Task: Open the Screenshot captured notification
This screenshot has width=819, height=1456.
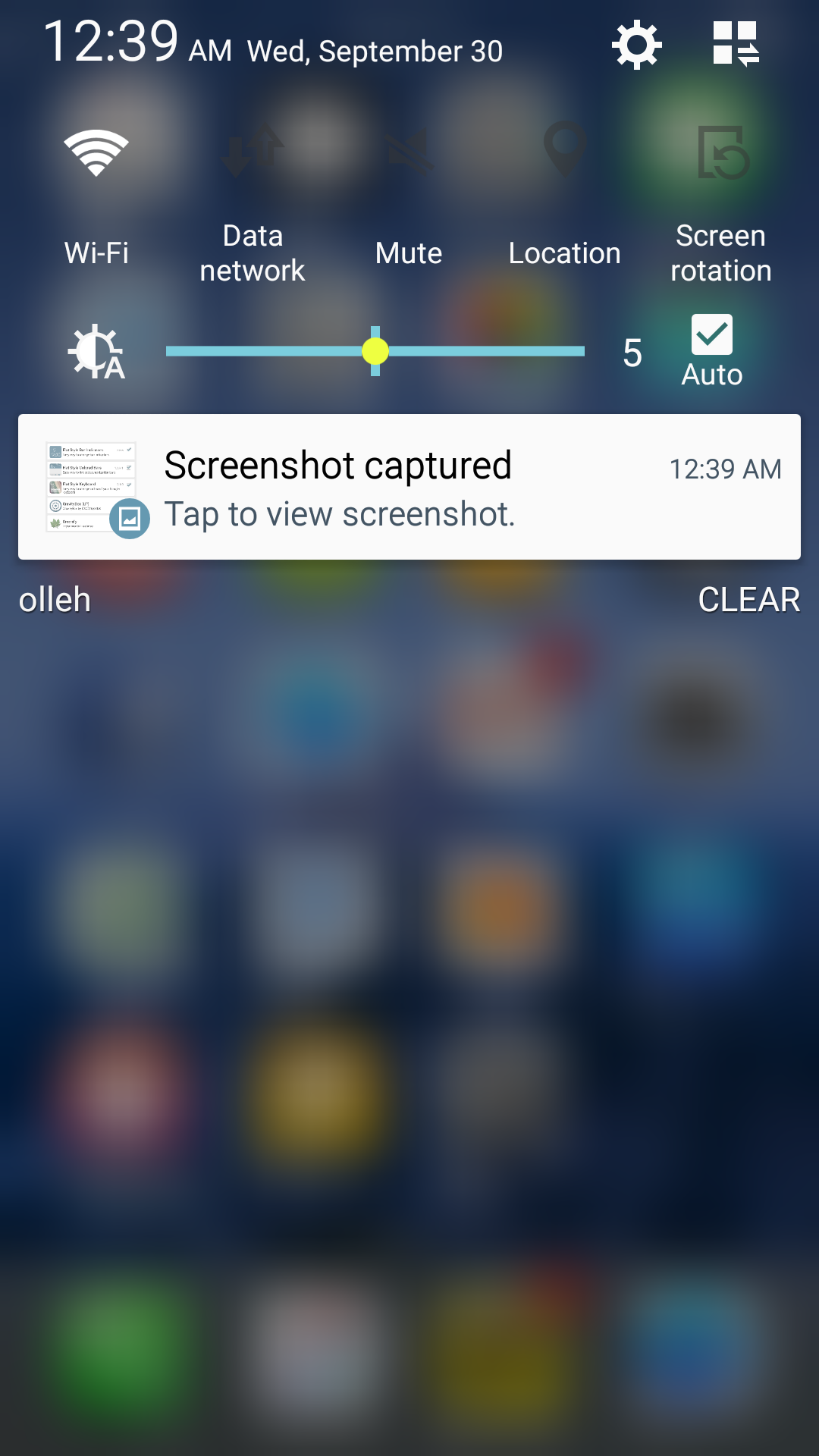Action: [409, 487]
